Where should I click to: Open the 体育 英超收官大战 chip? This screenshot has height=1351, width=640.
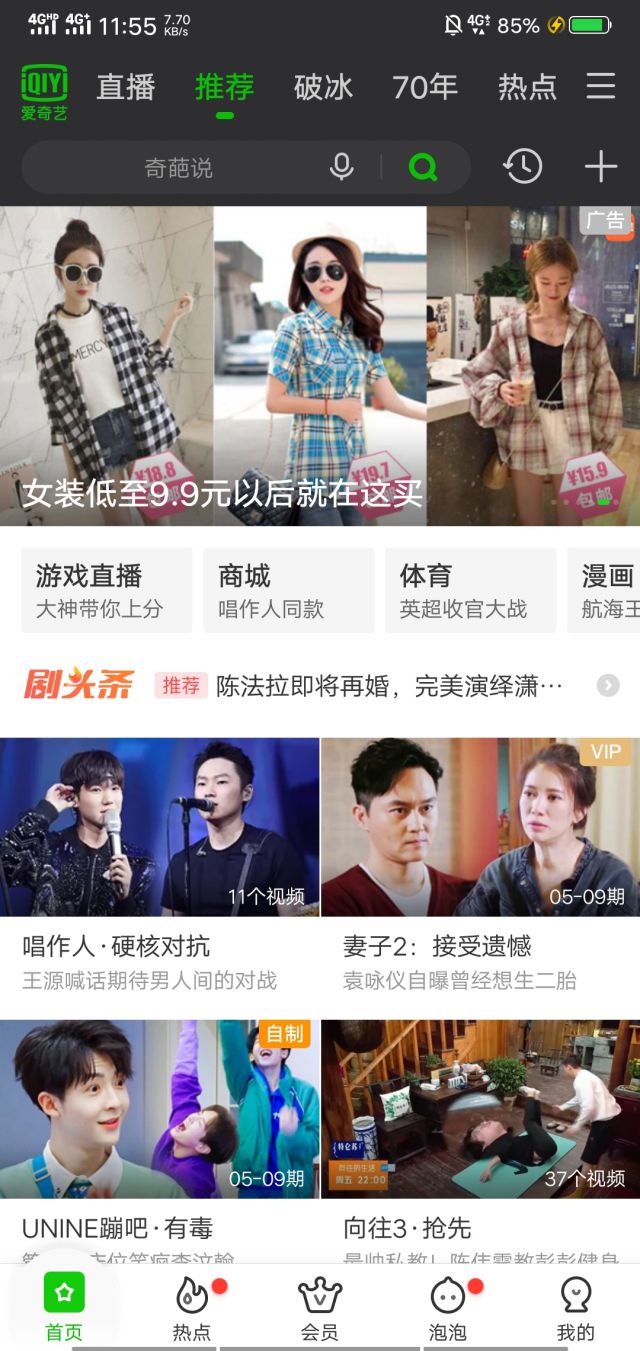(x=470, y=590)
